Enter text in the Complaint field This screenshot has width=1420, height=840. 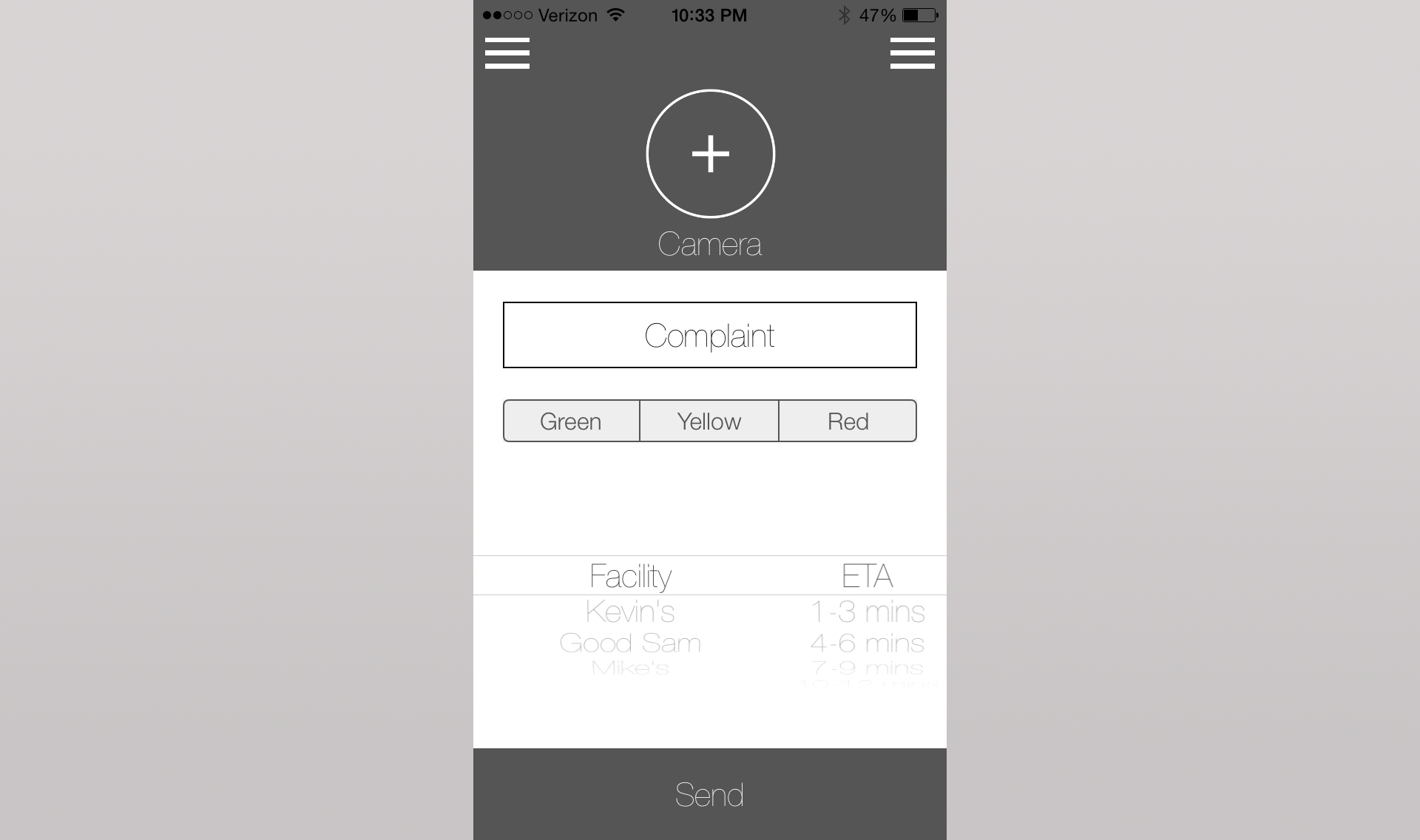(710, 335)
